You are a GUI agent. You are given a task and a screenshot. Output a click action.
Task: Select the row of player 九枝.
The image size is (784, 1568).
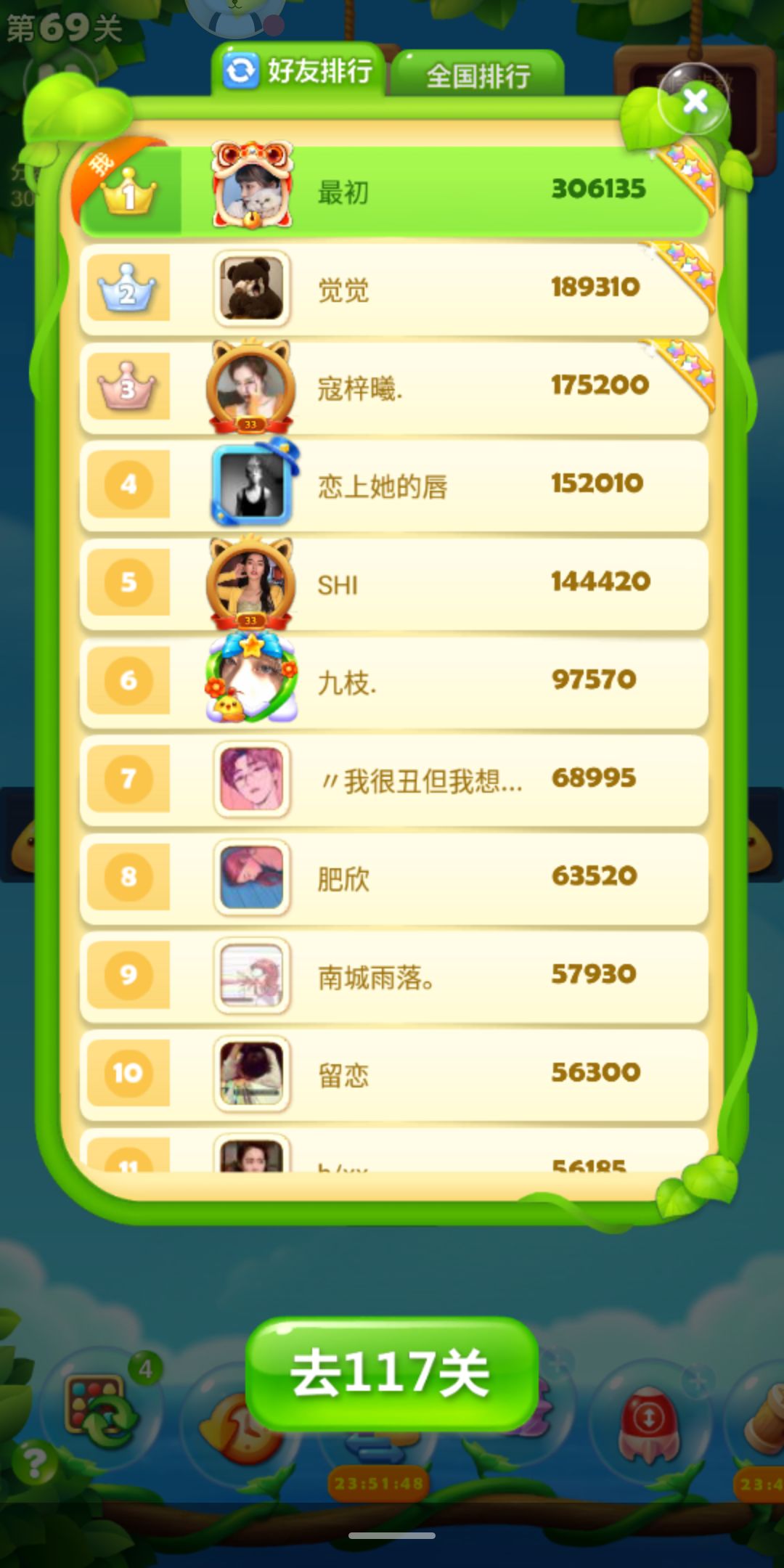436,682
